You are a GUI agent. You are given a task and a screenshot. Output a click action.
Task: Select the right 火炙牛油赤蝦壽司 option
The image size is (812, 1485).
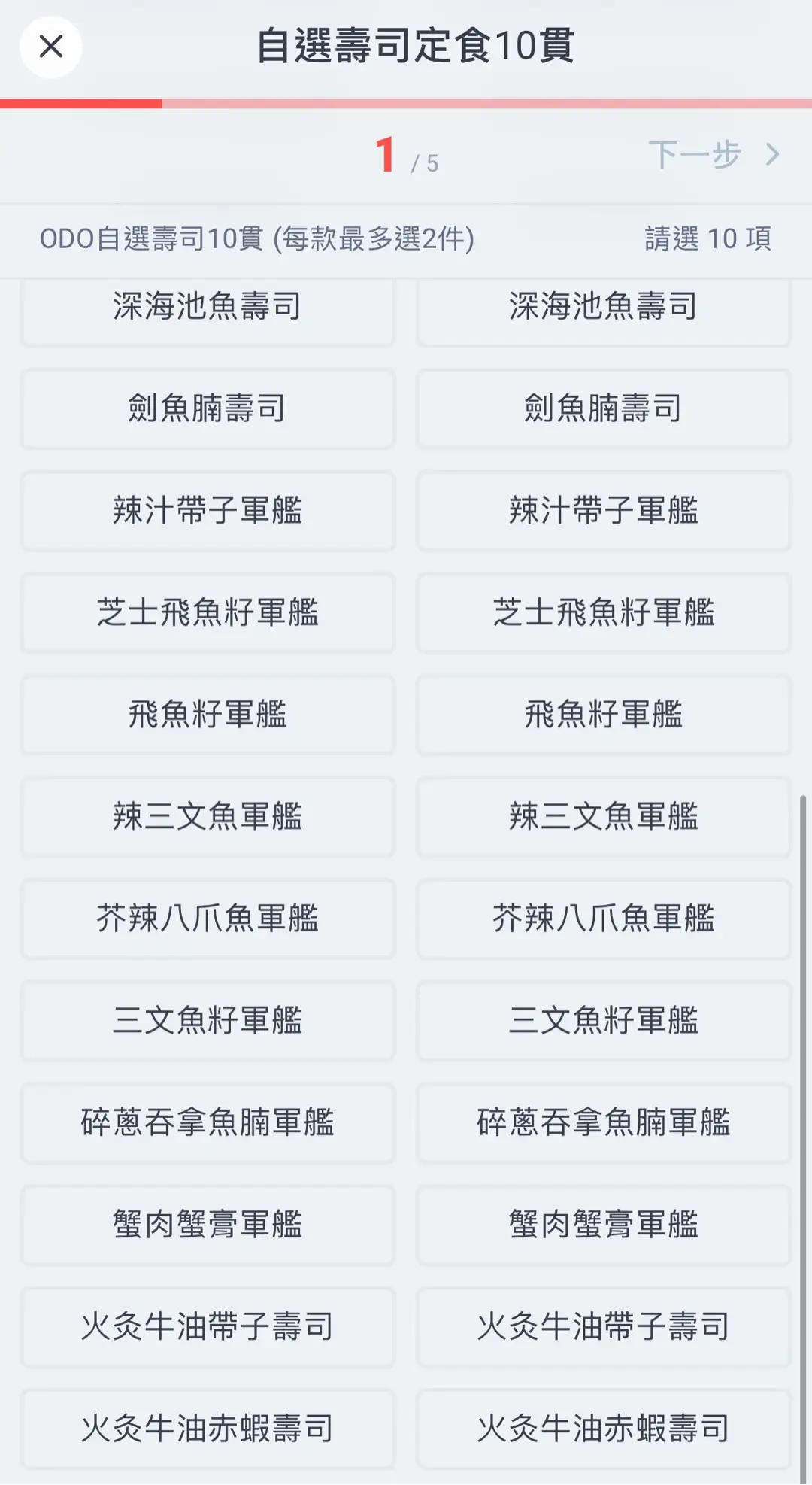(x=604, y=1429)
